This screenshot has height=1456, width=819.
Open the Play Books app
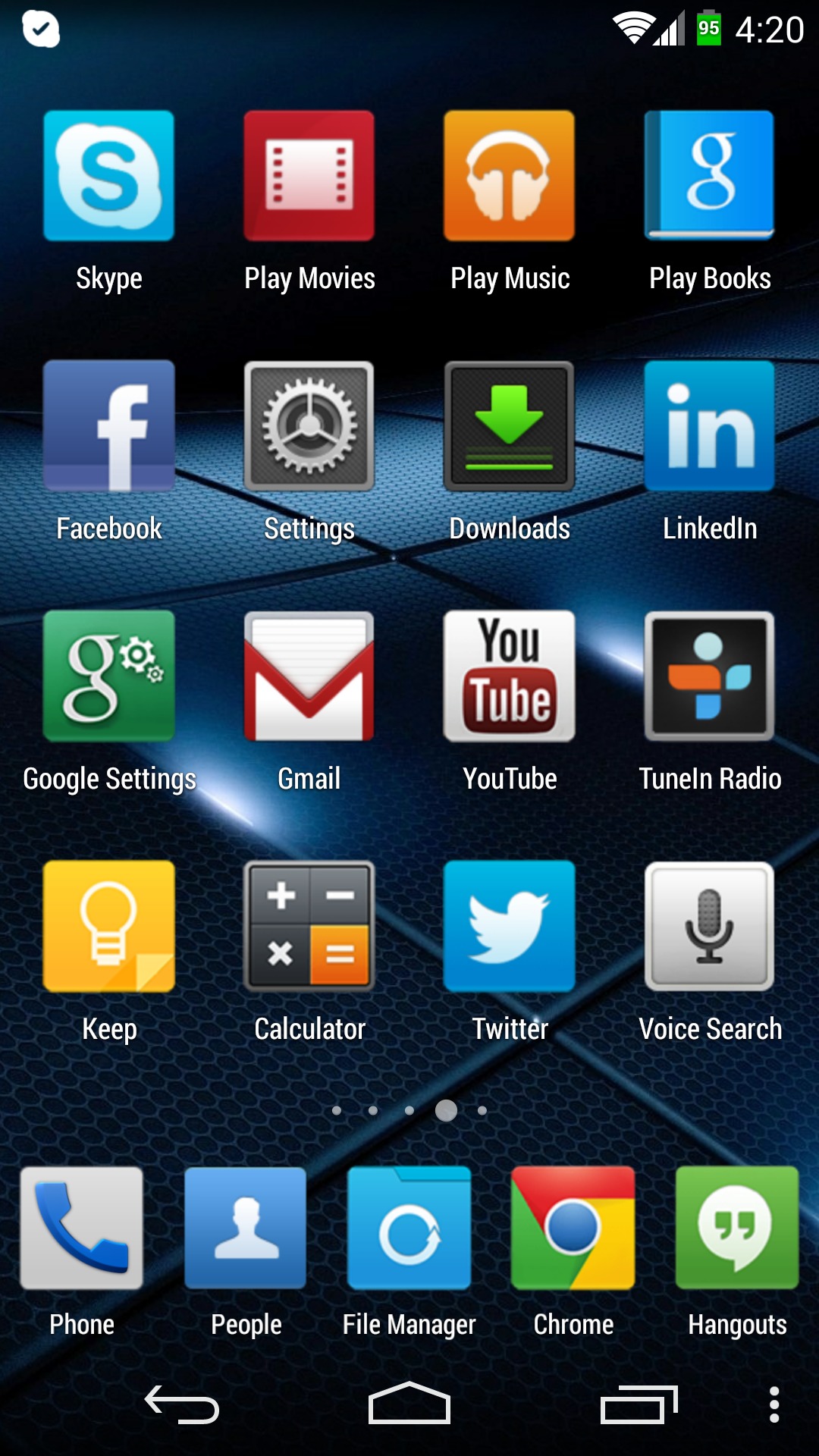click(x=710, y=176)
